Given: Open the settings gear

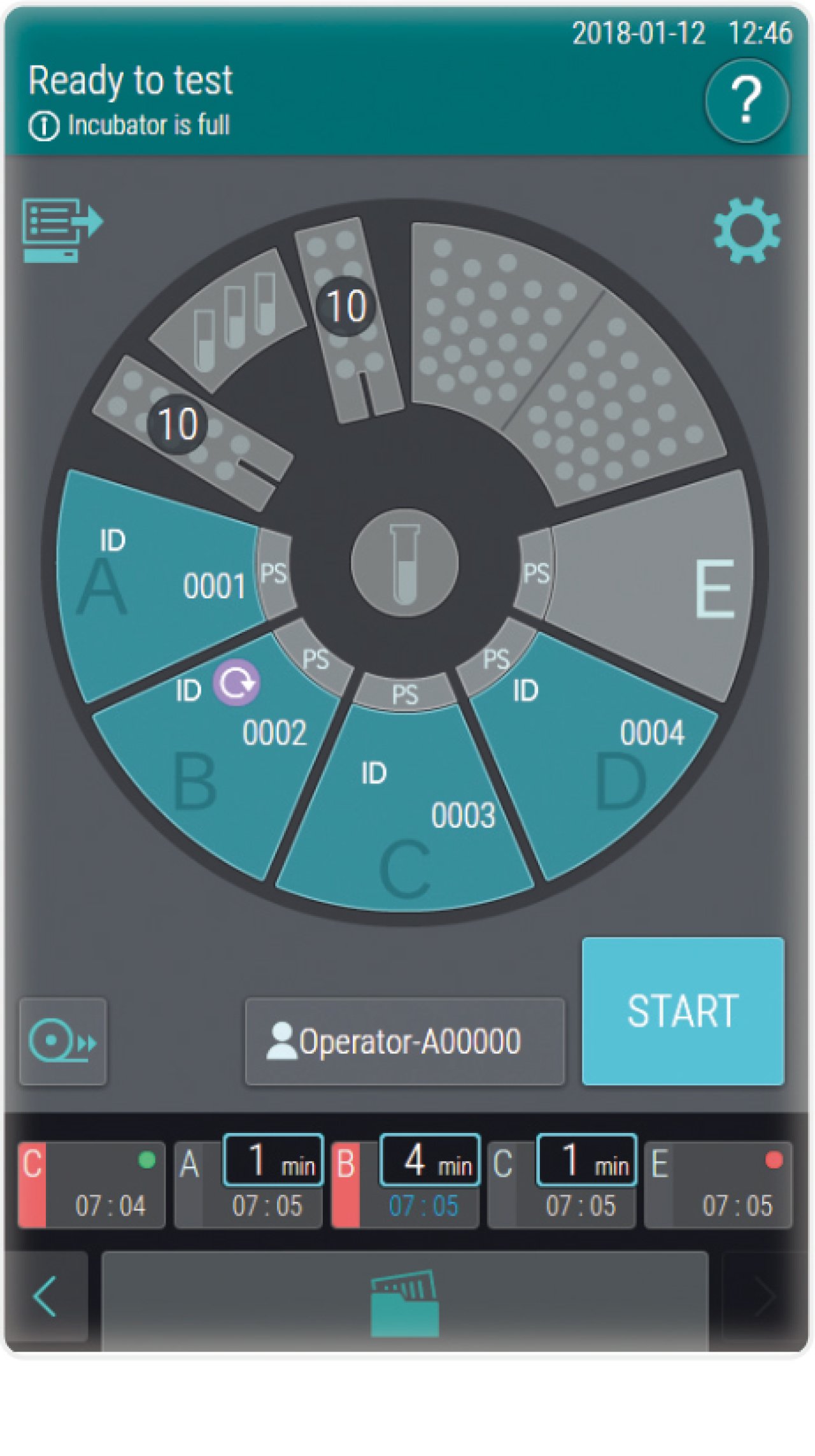Looking at the screenshot, I should [x=746, y=231].
